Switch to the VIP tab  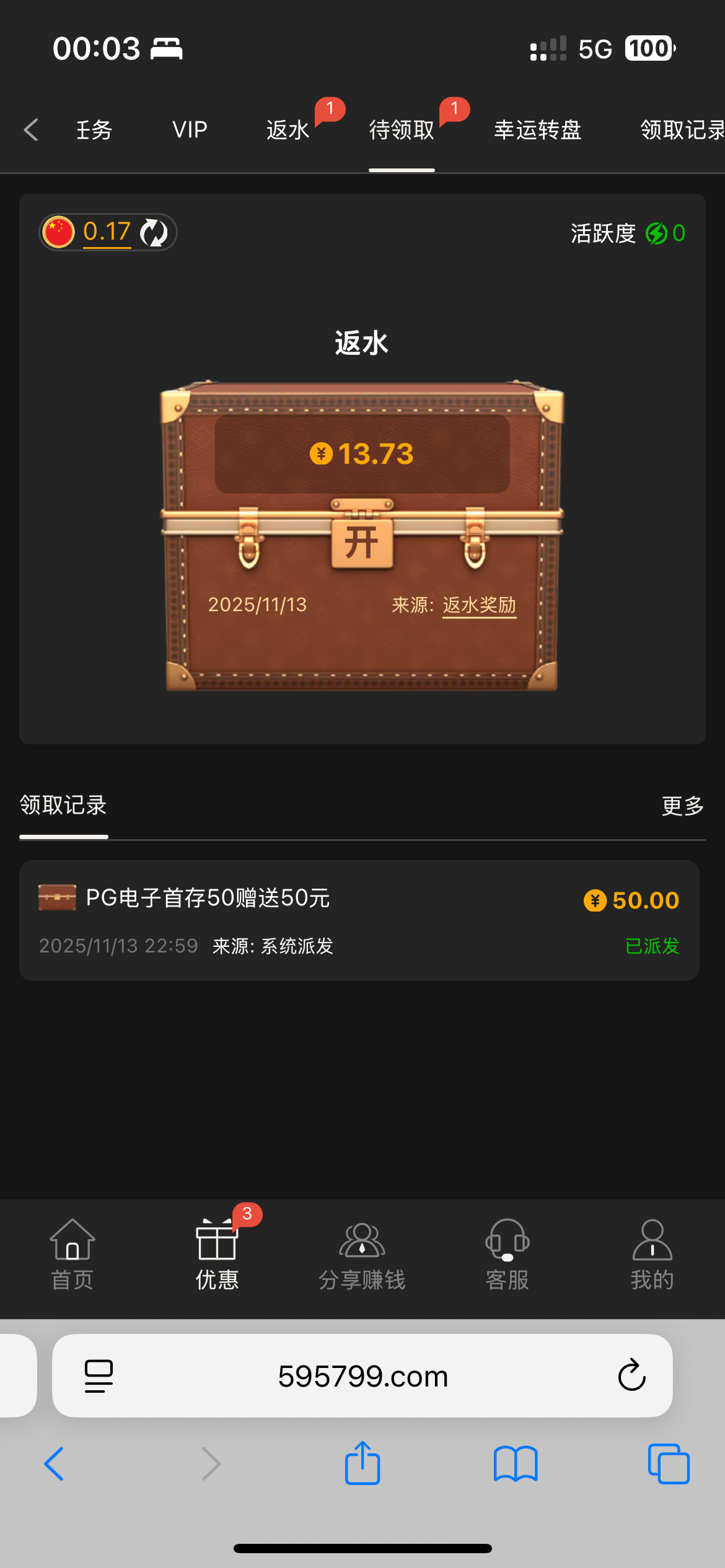(190, 130)
